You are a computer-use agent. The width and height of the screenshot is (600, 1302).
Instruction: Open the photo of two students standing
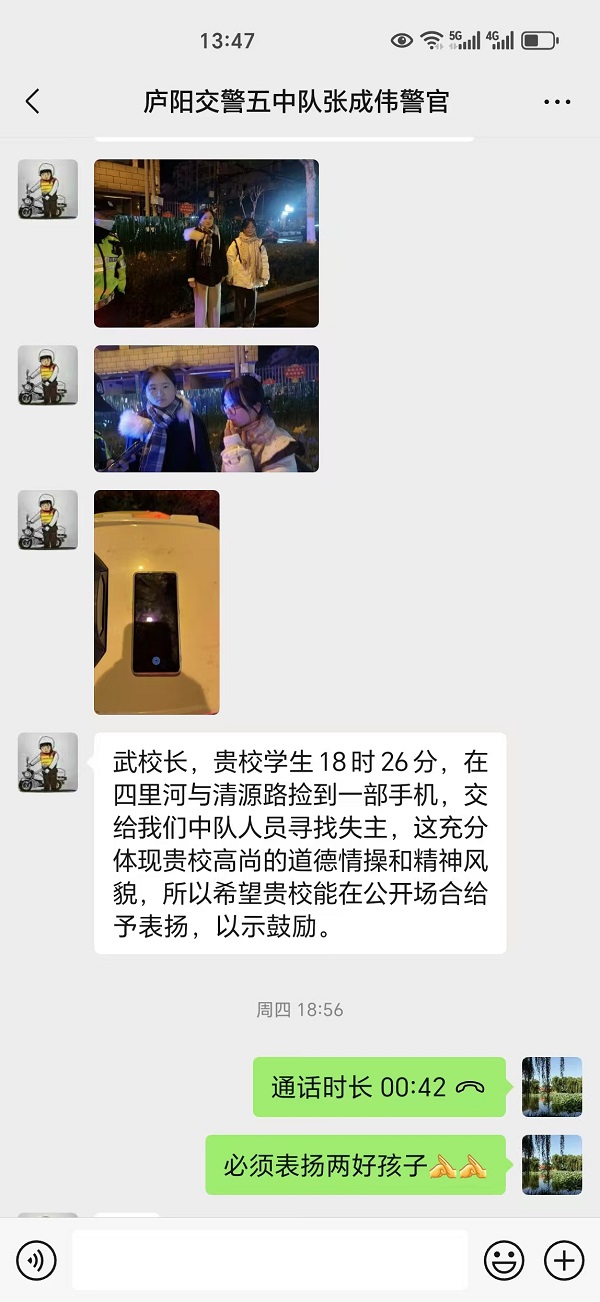point(206,244)
